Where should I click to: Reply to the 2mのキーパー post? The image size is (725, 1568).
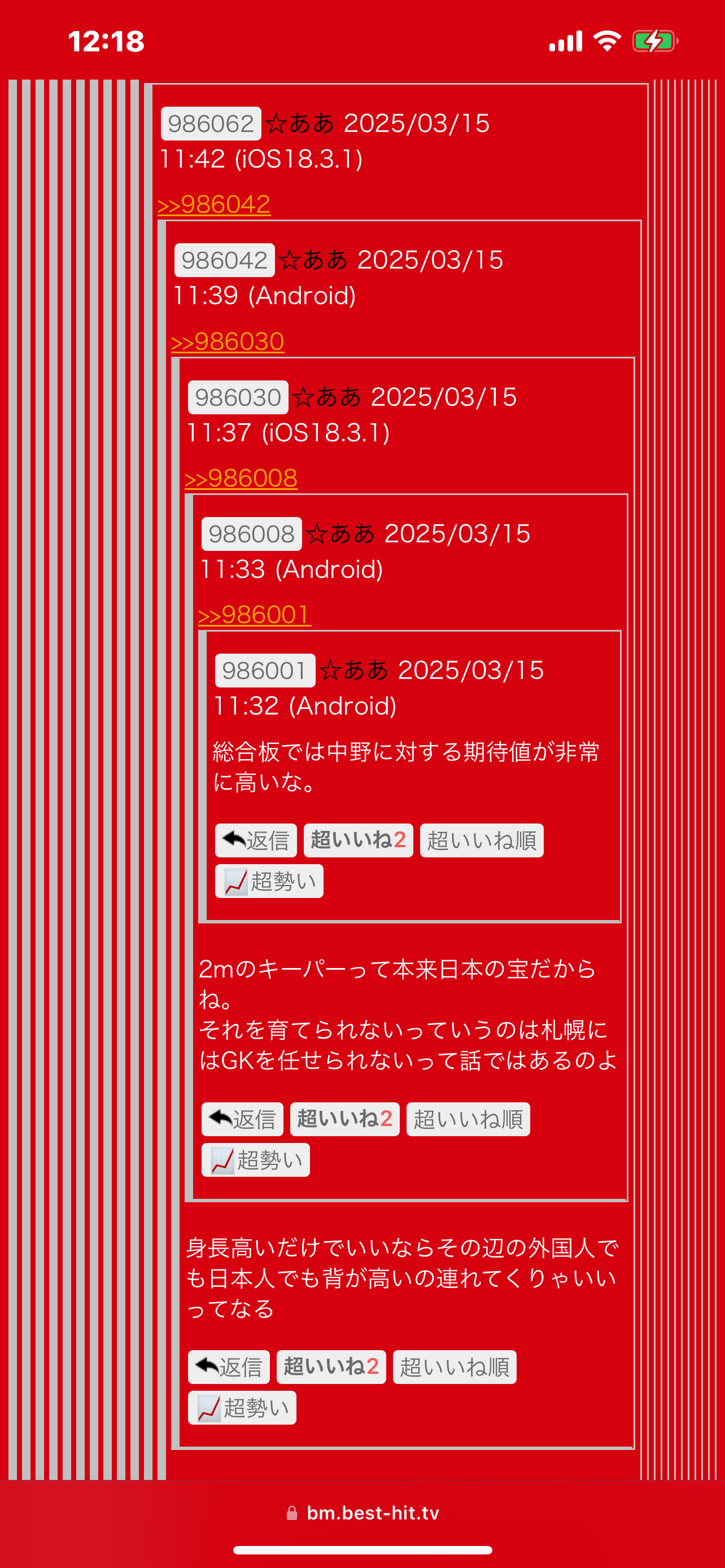click(x=242, y=1119)
